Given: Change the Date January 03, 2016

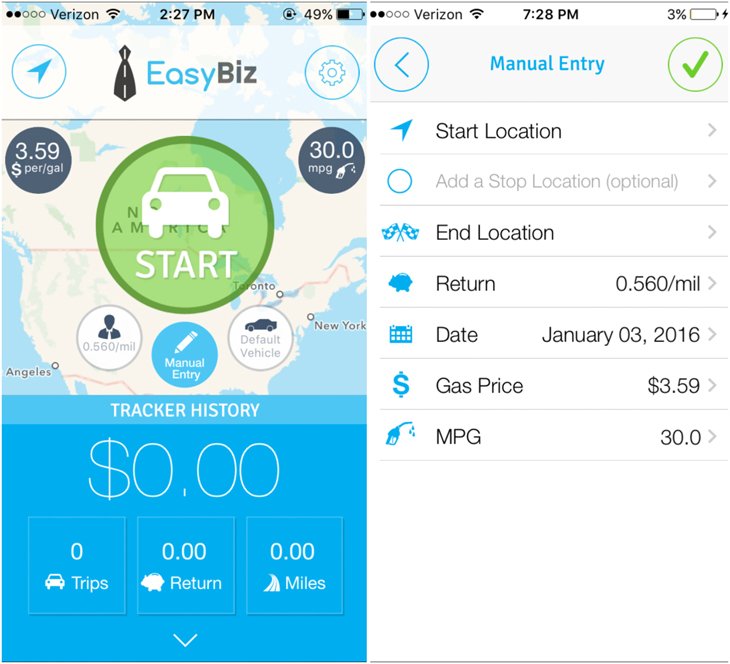Looking at the screenshot, I should 550,335.
